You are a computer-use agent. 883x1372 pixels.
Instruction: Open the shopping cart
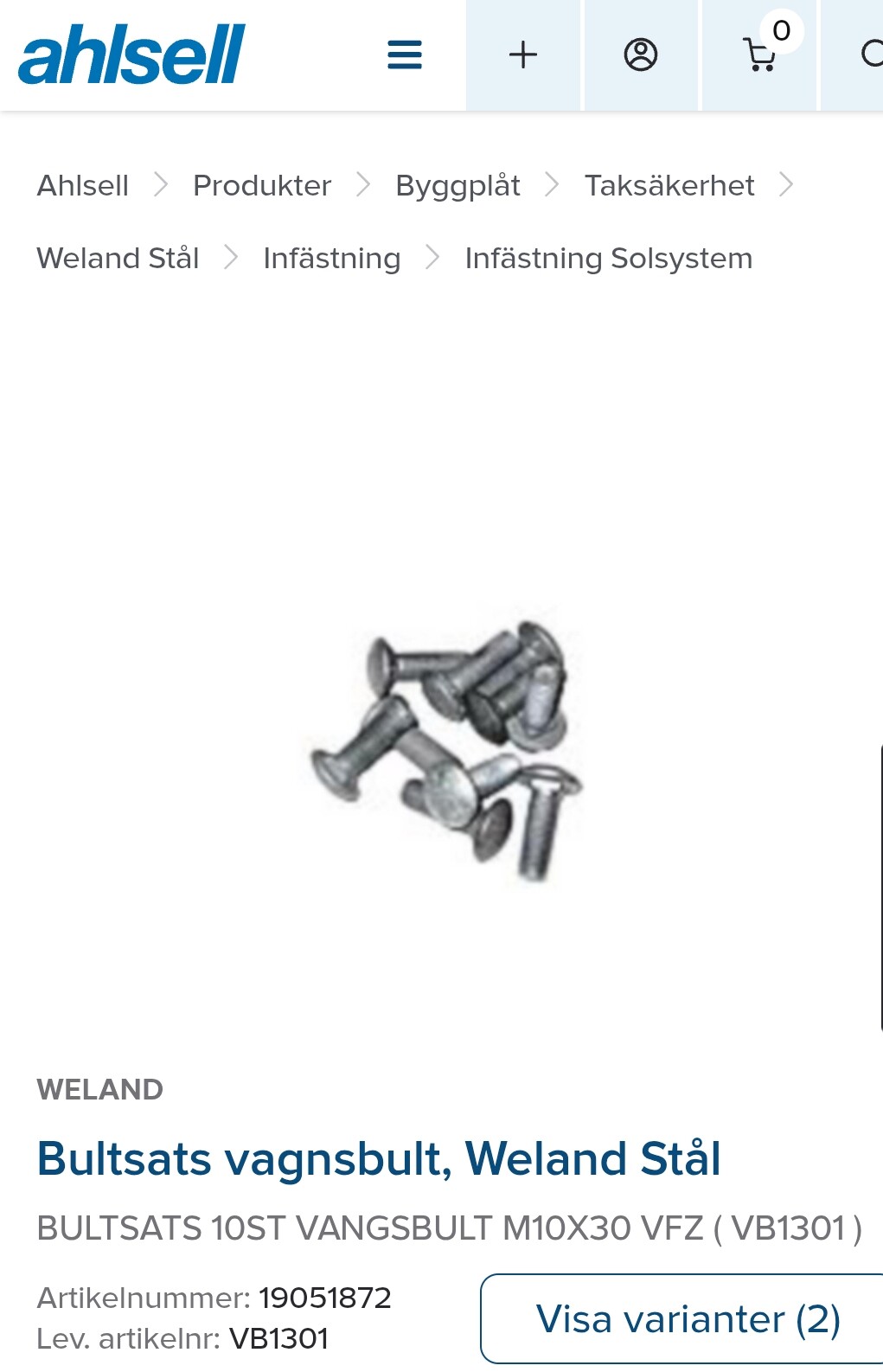click(x=760, y=54)
